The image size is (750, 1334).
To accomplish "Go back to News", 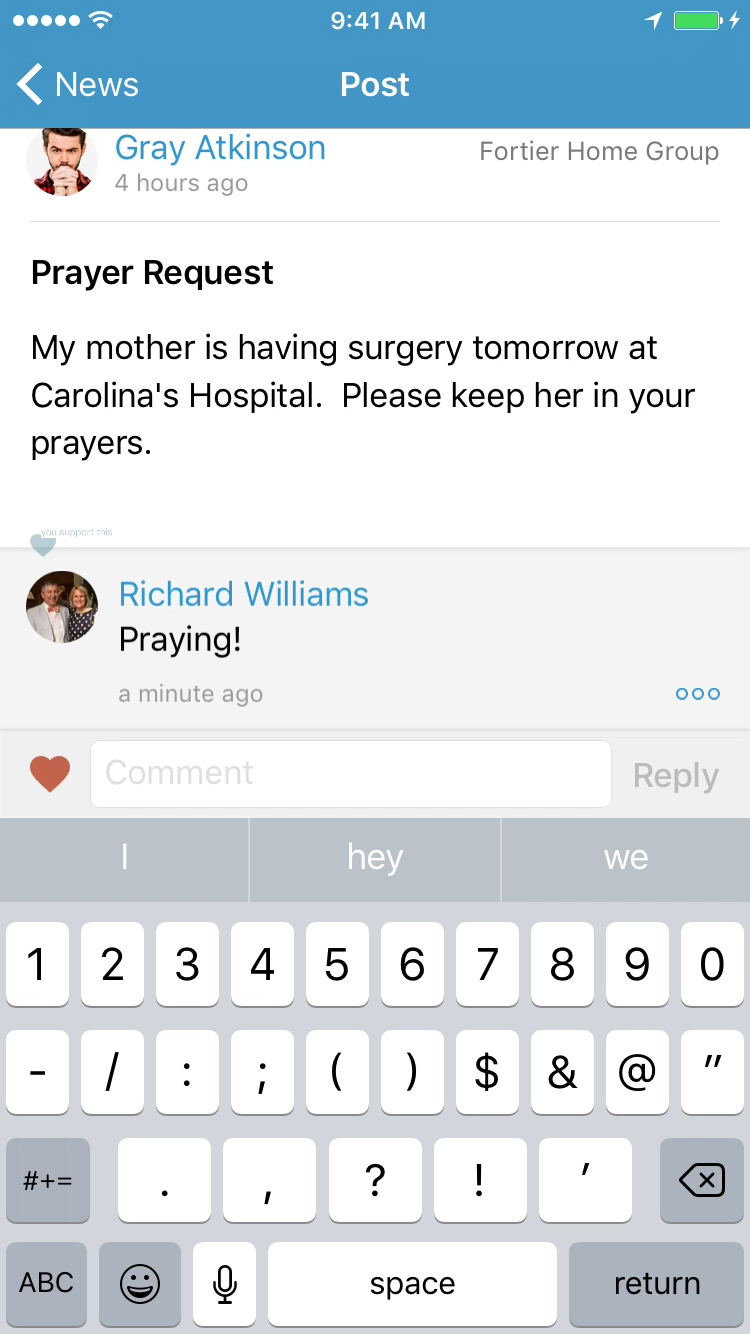I will [78, 85].
